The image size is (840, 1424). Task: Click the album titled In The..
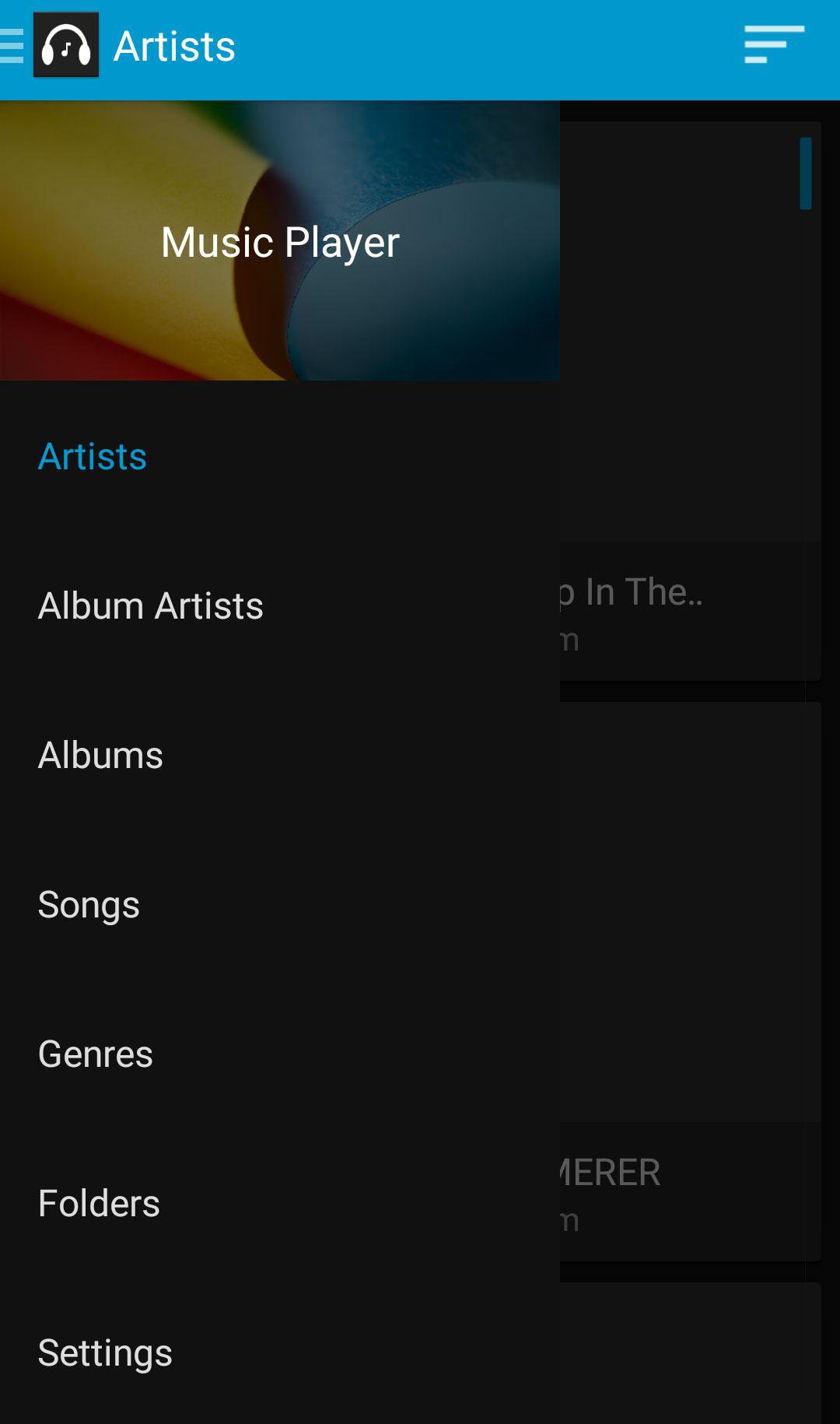[684, 611]
